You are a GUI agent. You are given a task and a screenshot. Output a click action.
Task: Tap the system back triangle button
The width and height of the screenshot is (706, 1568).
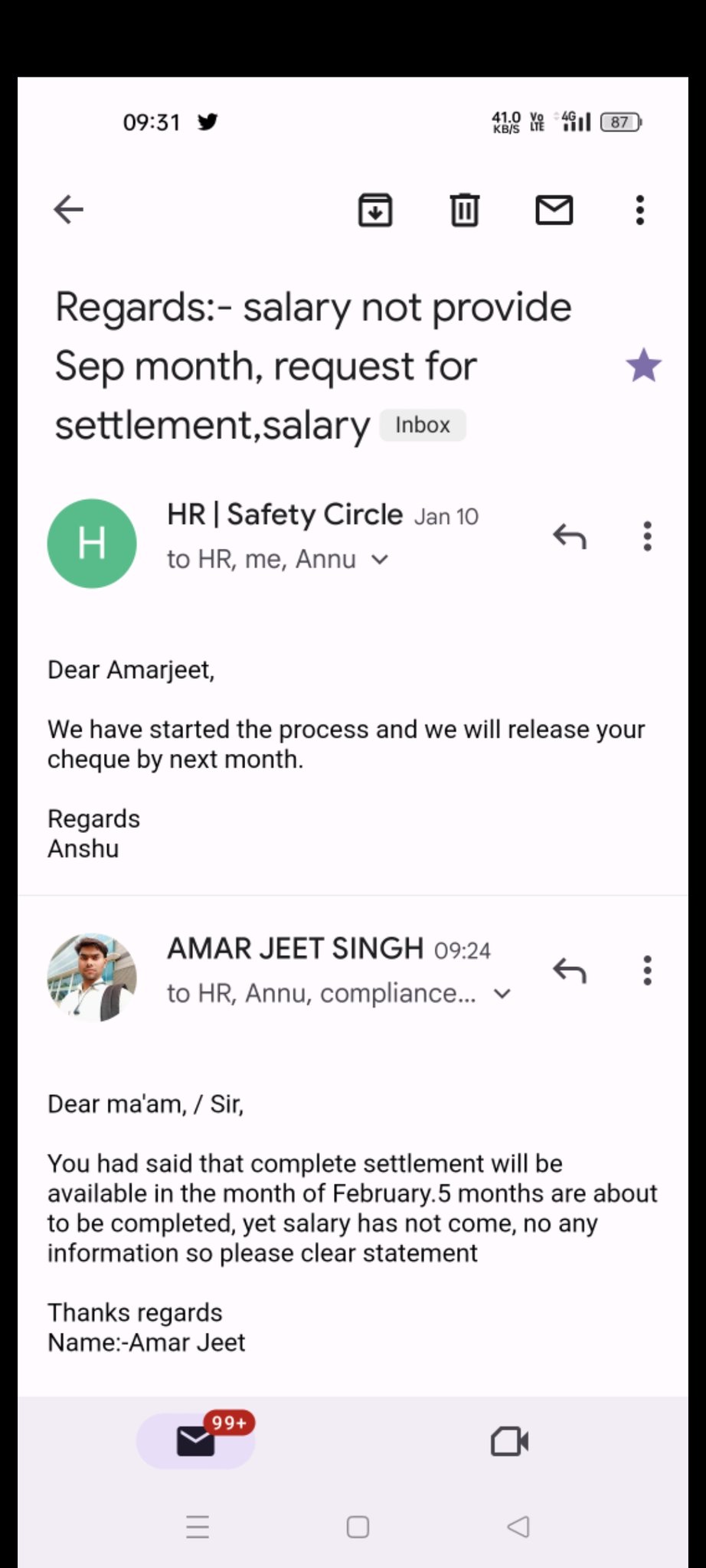click(518, 1527)
